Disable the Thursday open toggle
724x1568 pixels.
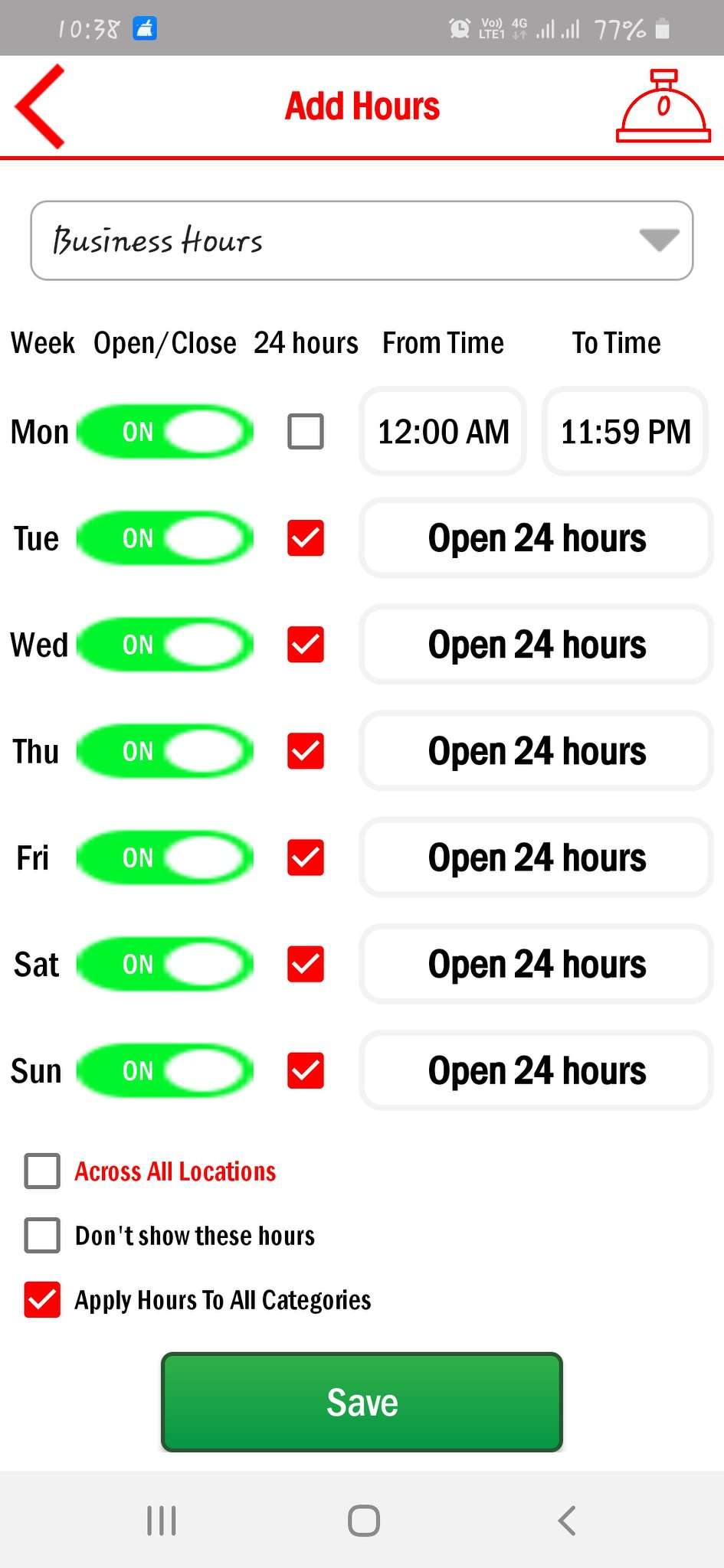click(x=165, y=751)
